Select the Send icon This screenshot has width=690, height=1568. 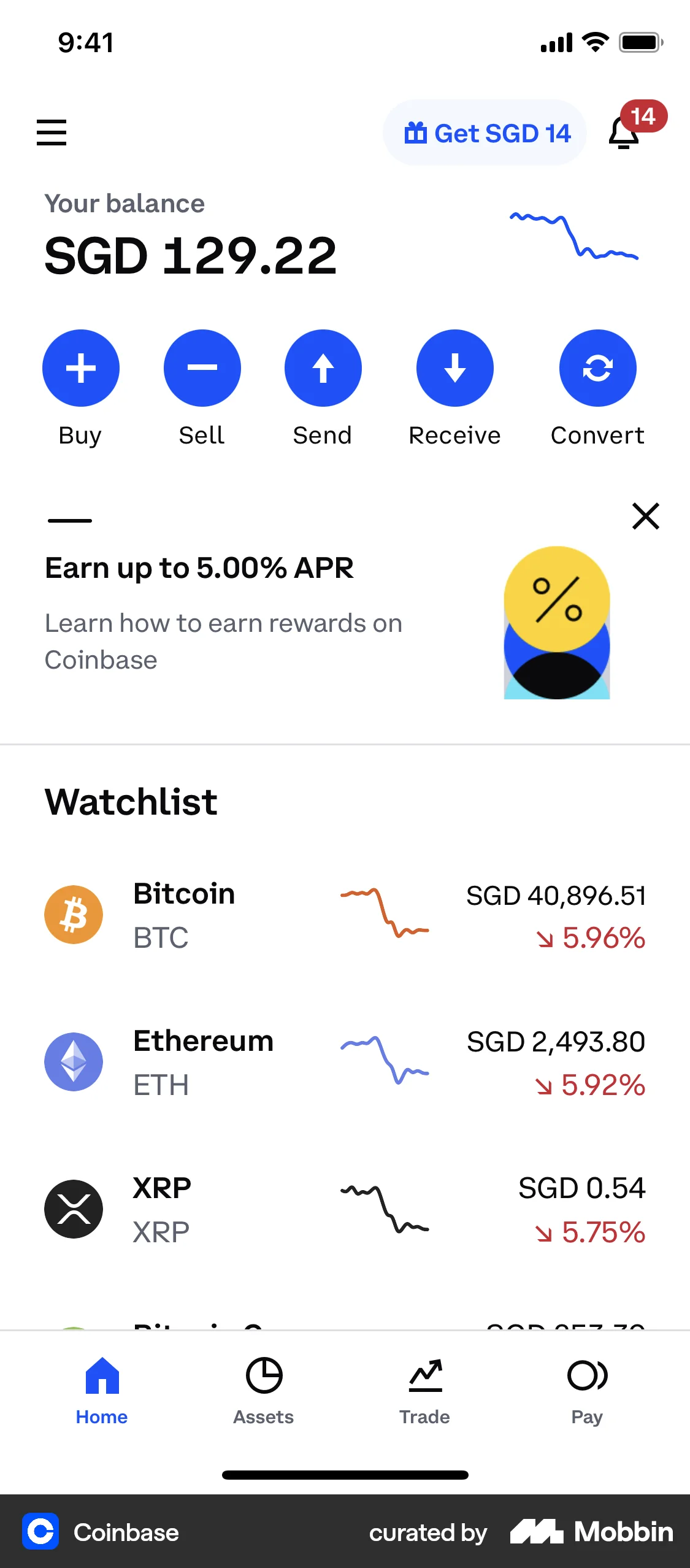coord(323,368)
